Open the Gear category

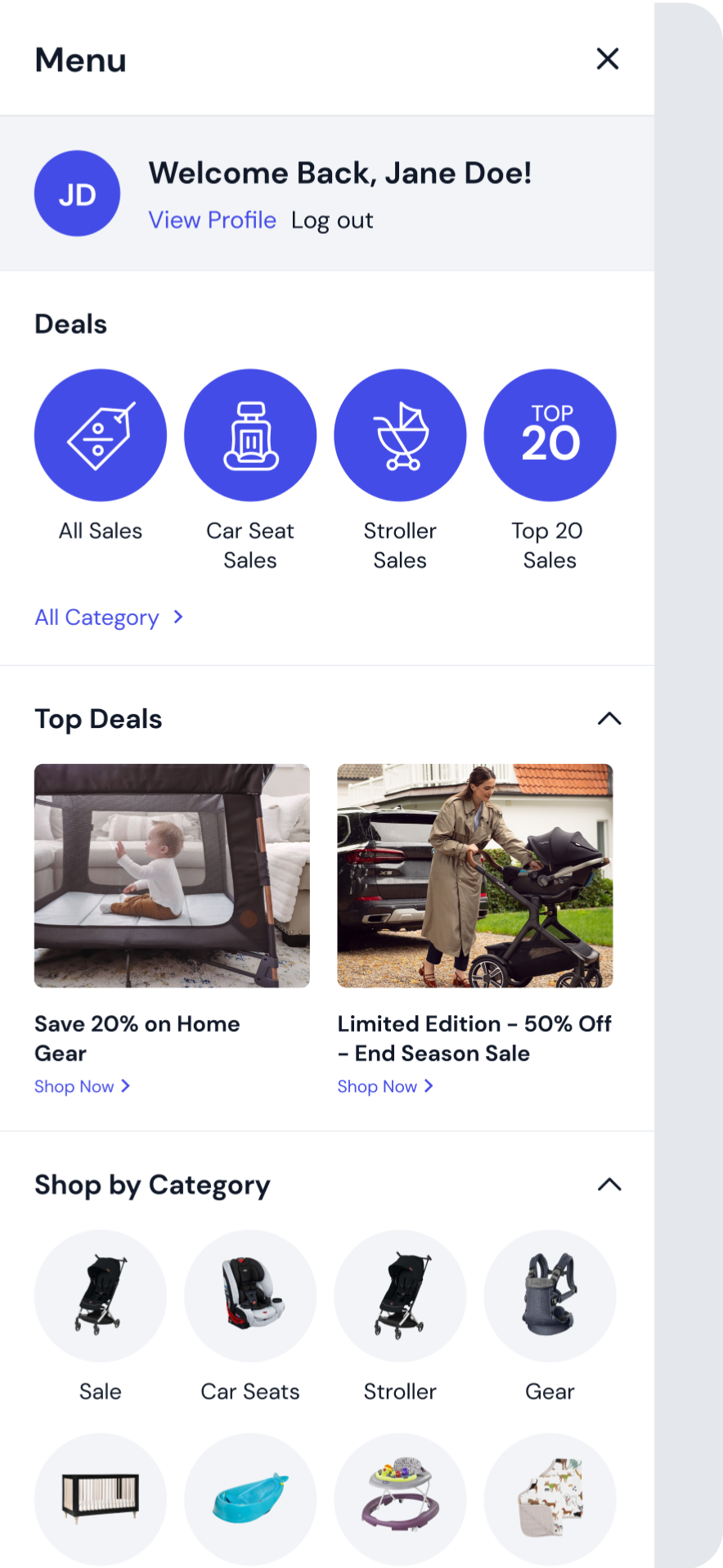tap(550, 1296)
